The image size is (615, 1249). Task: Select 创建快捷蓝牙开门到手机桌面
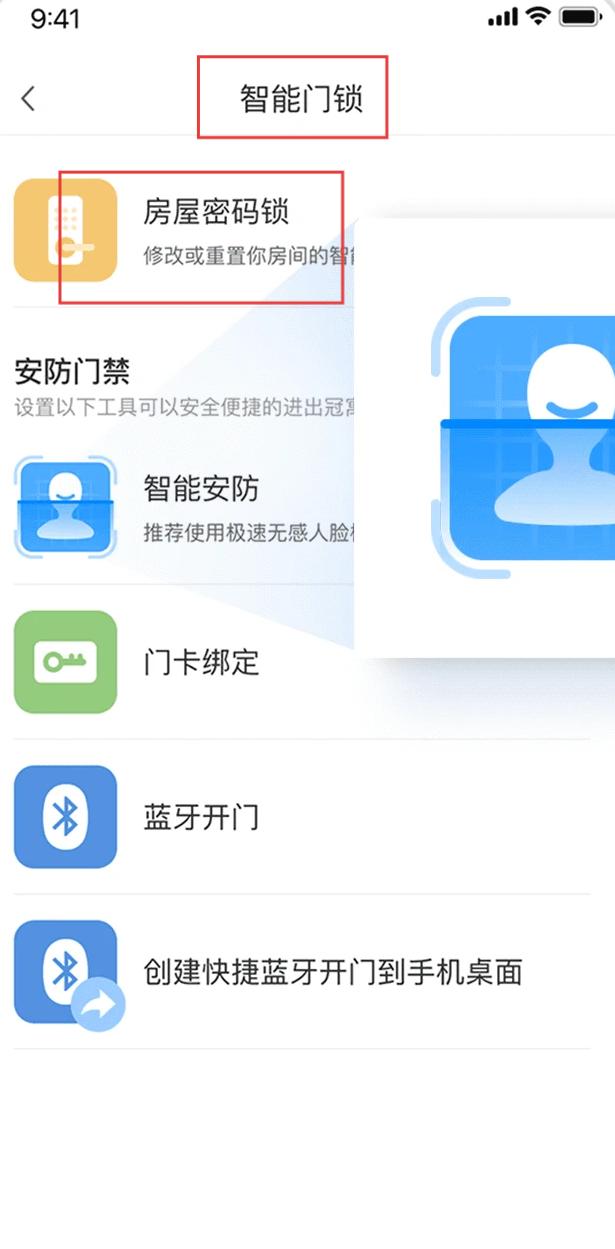tap(333, 972)
